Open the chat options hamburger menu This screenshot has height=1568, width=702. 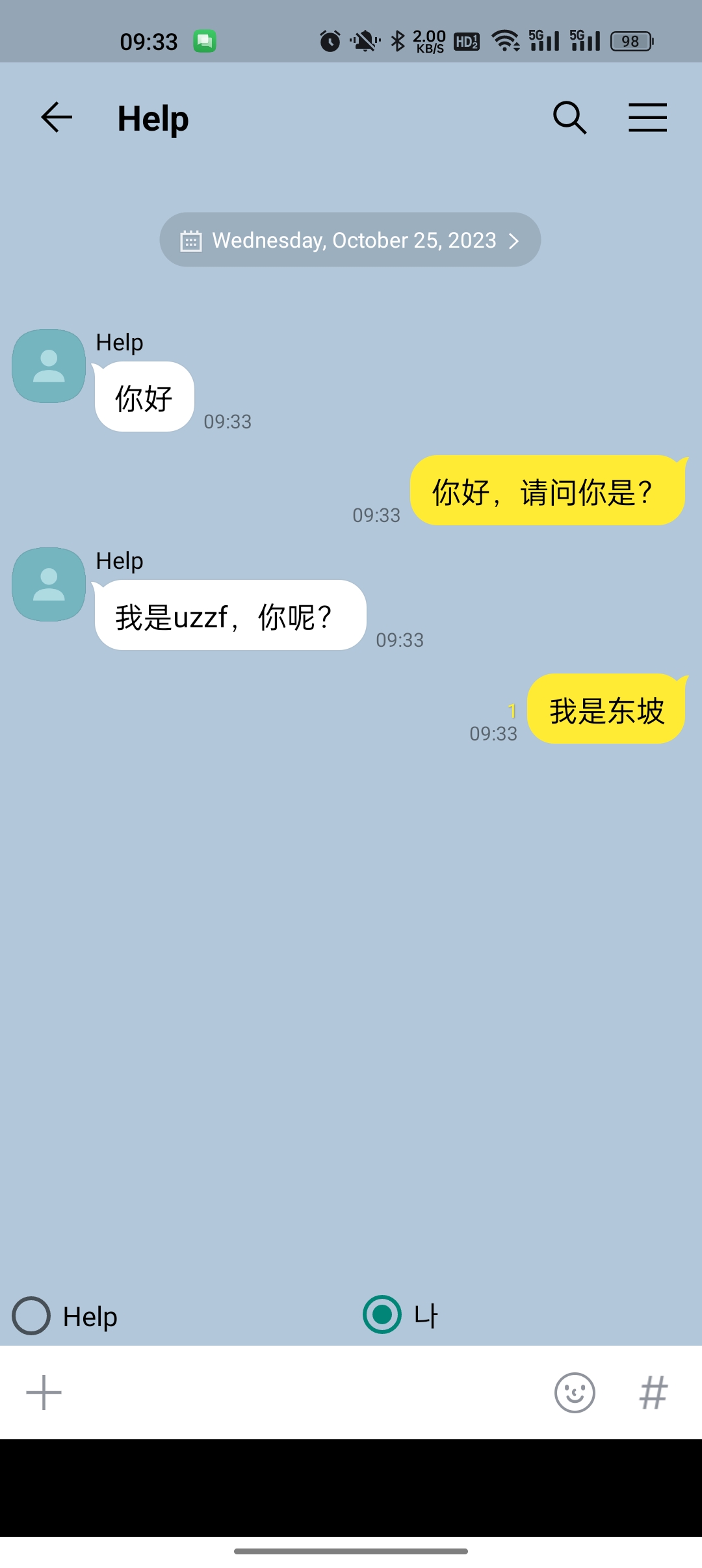[647, 118]
